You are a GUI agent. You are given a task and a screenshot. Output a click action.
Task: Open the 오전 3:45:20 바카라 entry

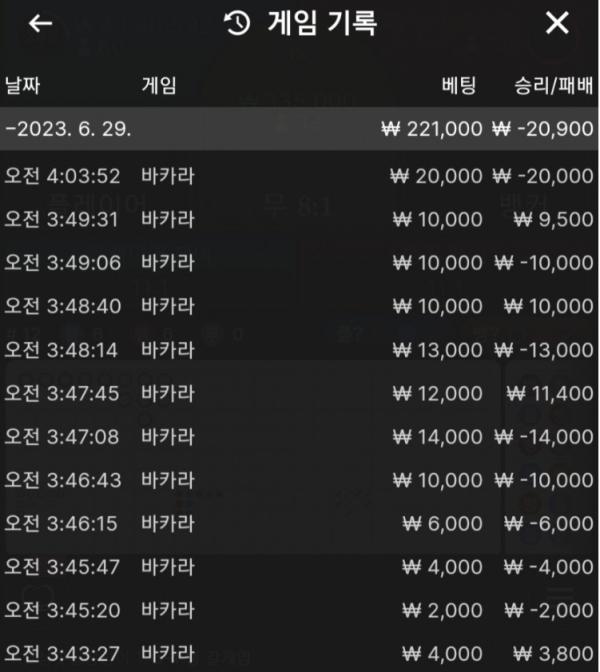[x=300, y=611]
